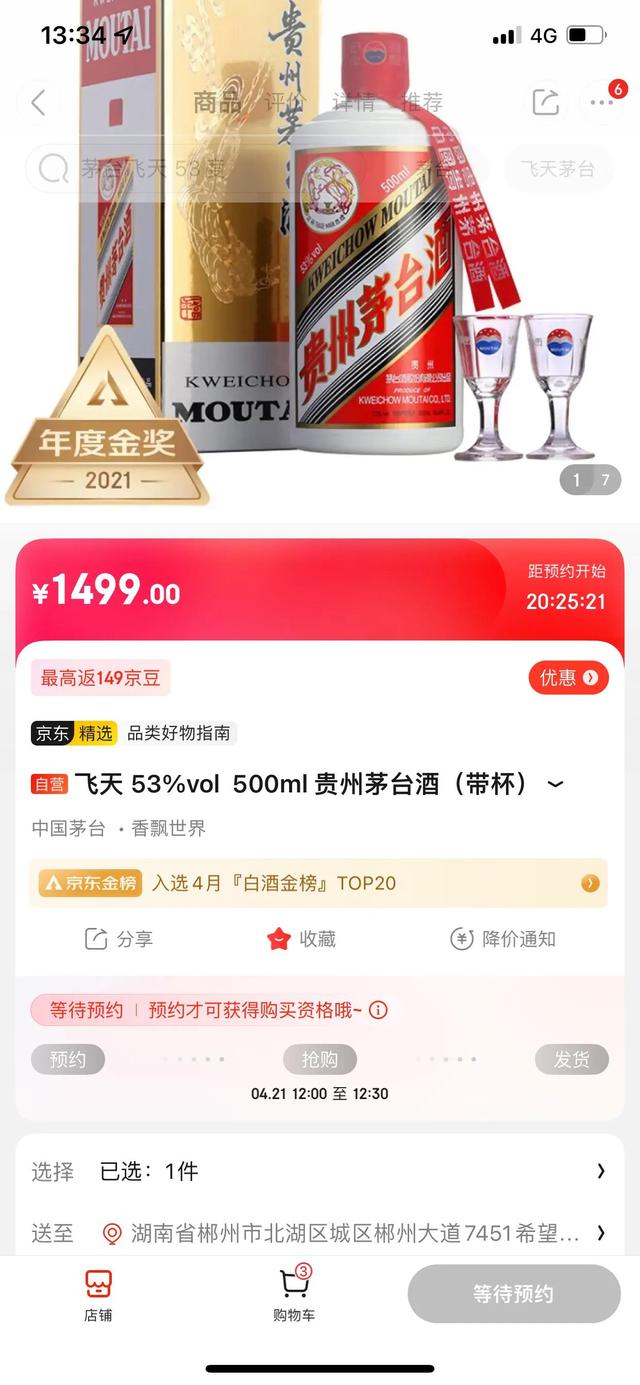Switch to the 评价 tab
Screen dimensions: 640x1385
[x=284, y=102]
